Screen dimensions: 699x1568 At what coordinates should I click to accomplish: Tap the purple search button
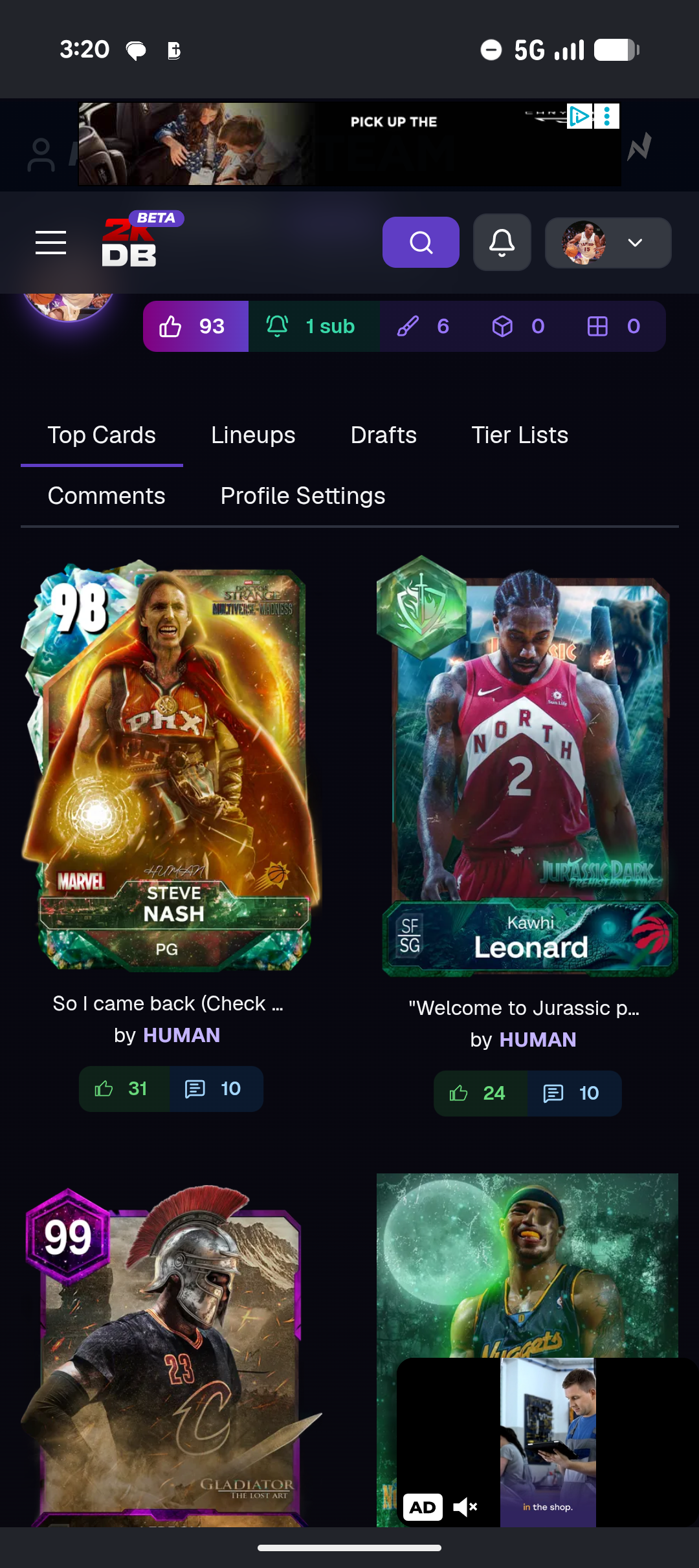[421, 243]
